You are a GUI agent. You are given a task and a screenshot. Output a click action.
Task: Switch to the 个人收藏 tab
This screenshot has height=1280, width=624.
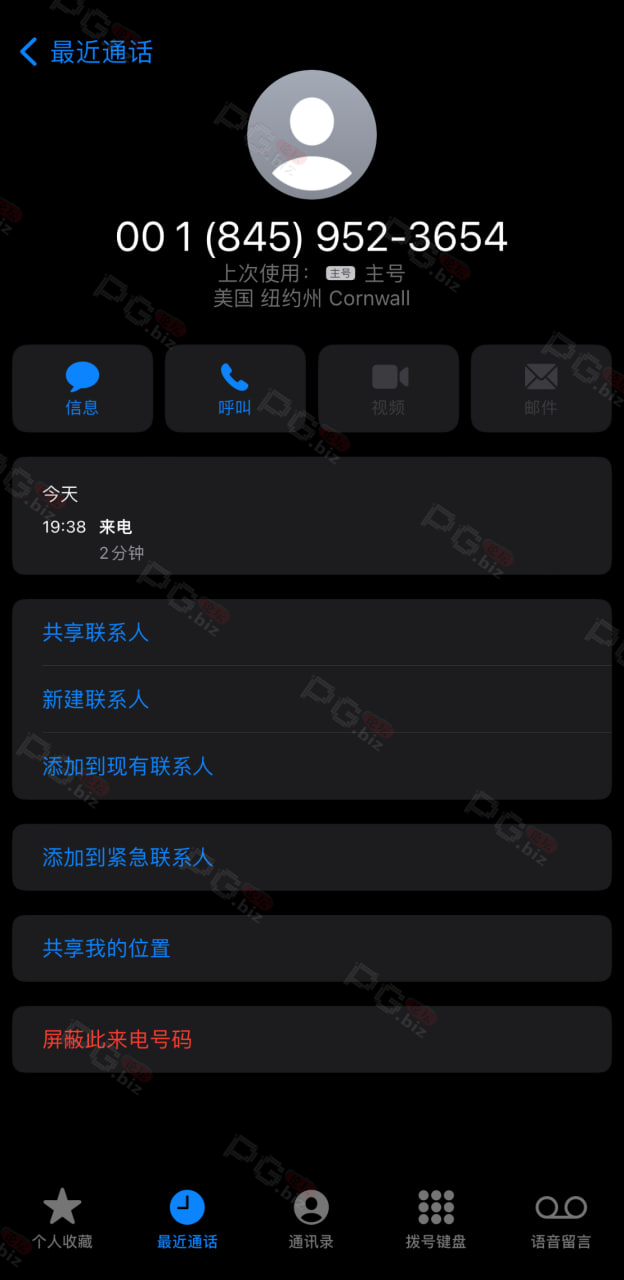point(62,1220)
